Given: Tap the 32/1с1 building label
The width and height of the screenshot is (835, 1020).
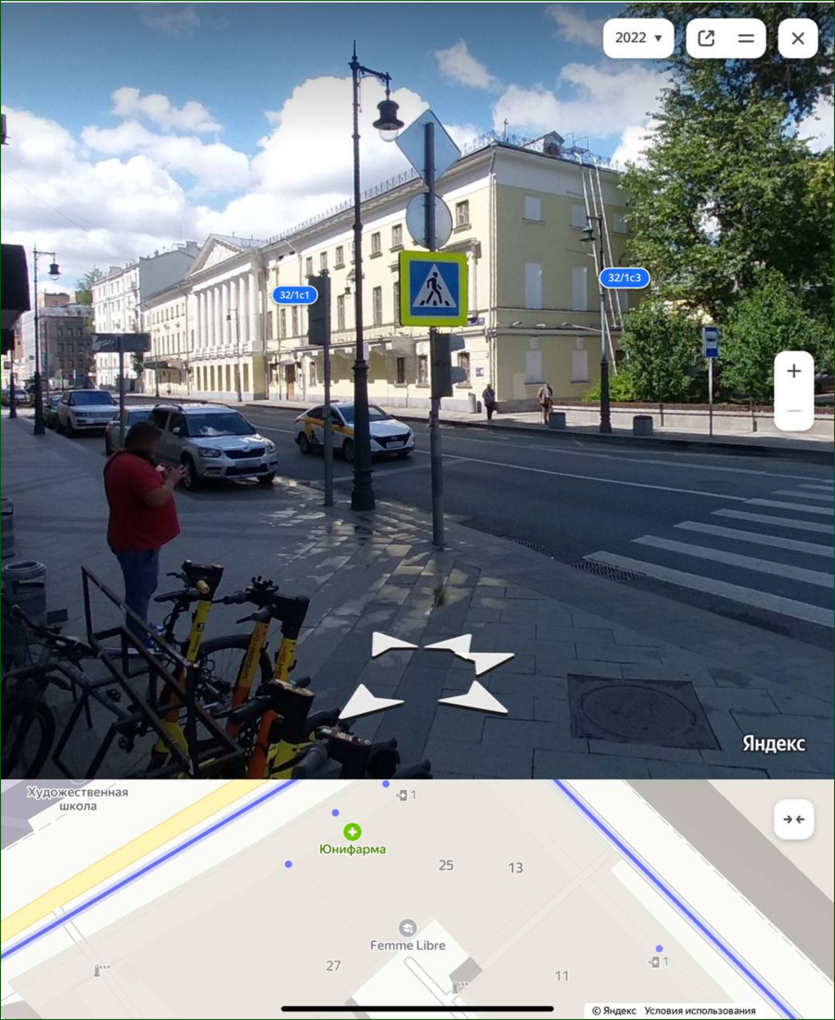Looking at the screenshot, I should [295, 295].
